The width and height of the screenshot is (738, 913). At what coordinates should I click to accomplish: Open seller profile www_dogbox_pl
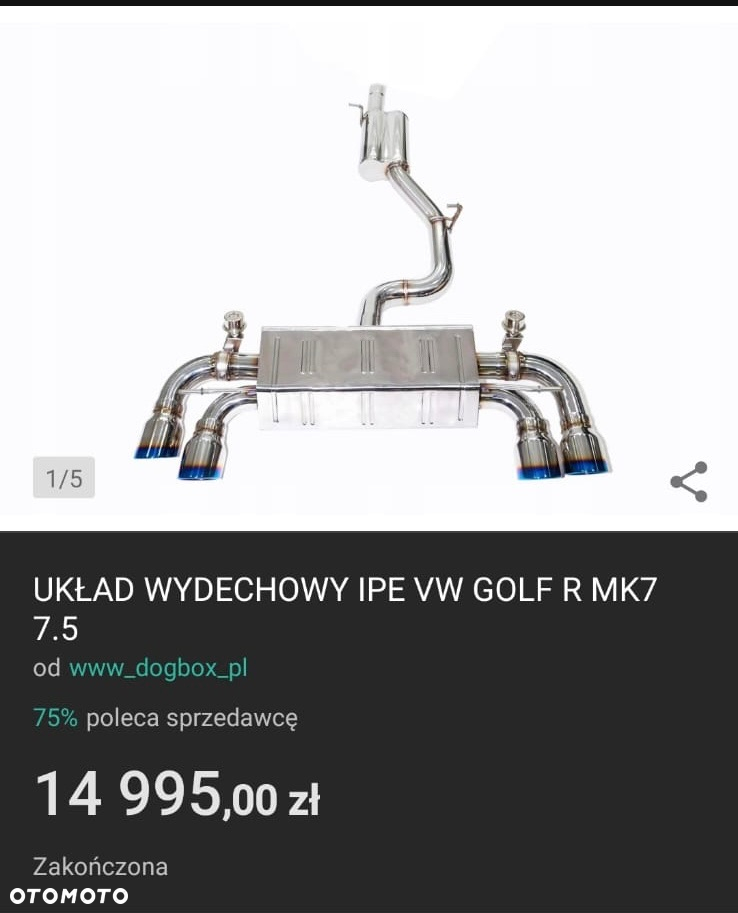point(158,668)
